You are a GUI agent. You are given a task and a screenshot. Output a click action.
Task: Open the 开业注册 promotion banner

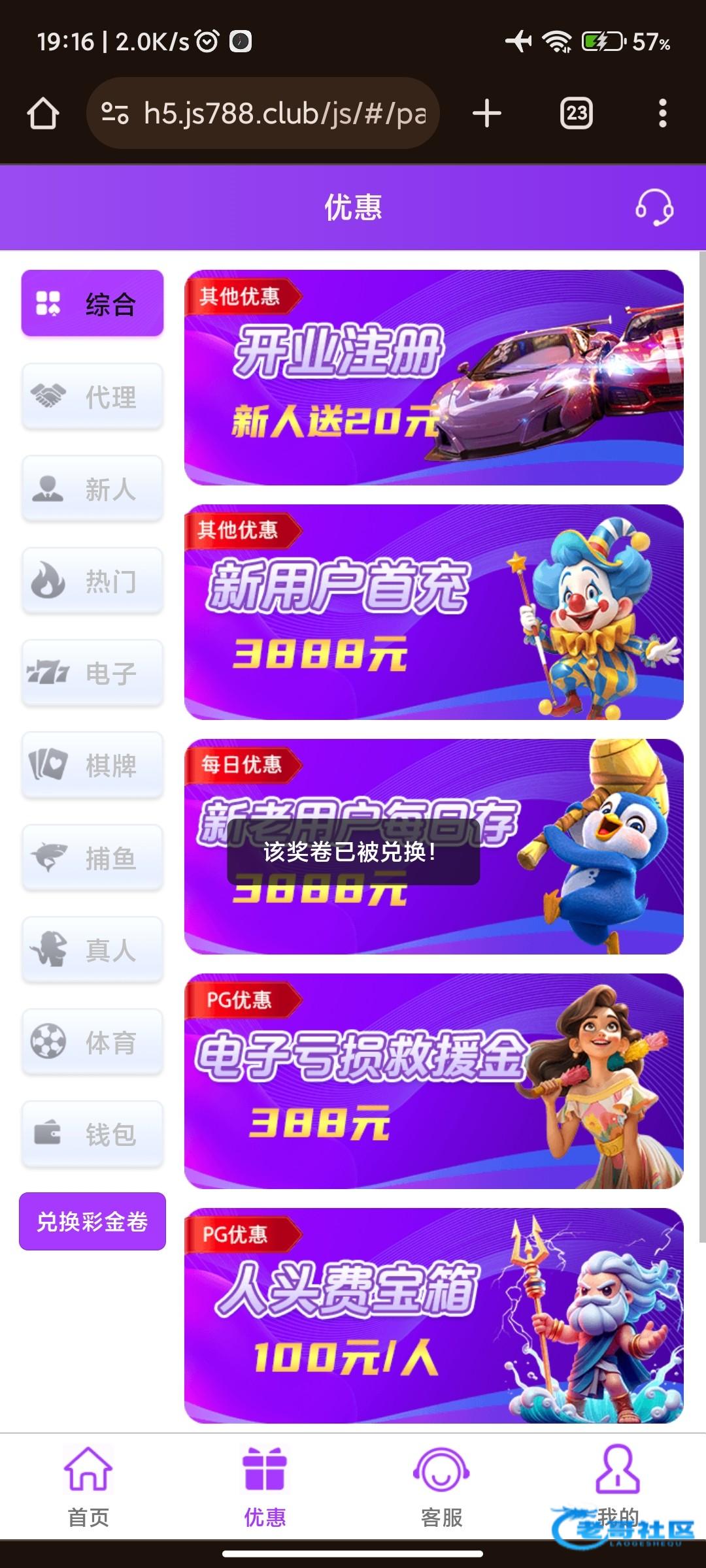[x=433, y=378]
